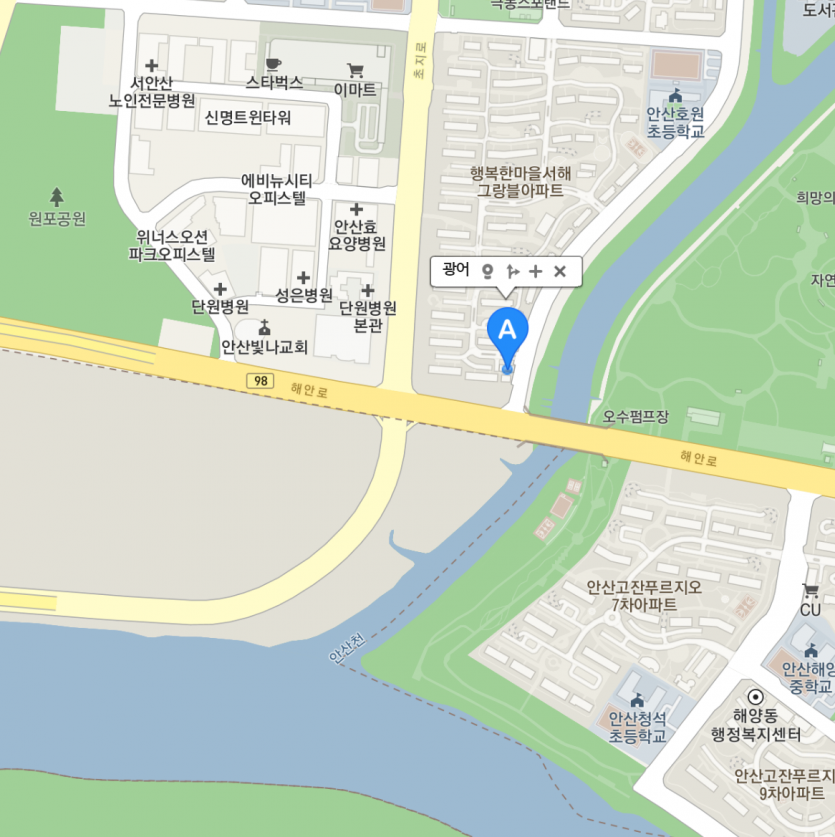The width and height of the screenshot is (835, 837).
Task: Tap the 안산호원초등학교 school icon
Action: point(675,95)
